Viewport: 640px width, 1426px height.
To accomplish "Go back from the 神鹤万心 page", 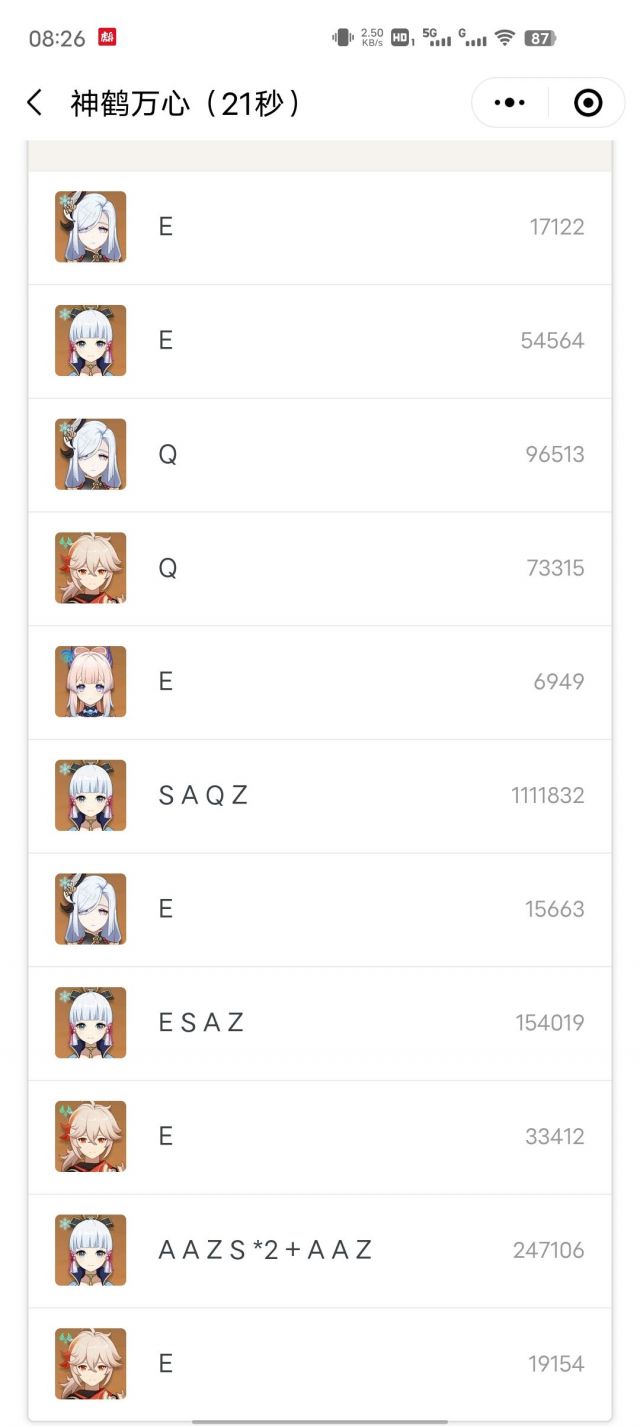I will 35,102.
